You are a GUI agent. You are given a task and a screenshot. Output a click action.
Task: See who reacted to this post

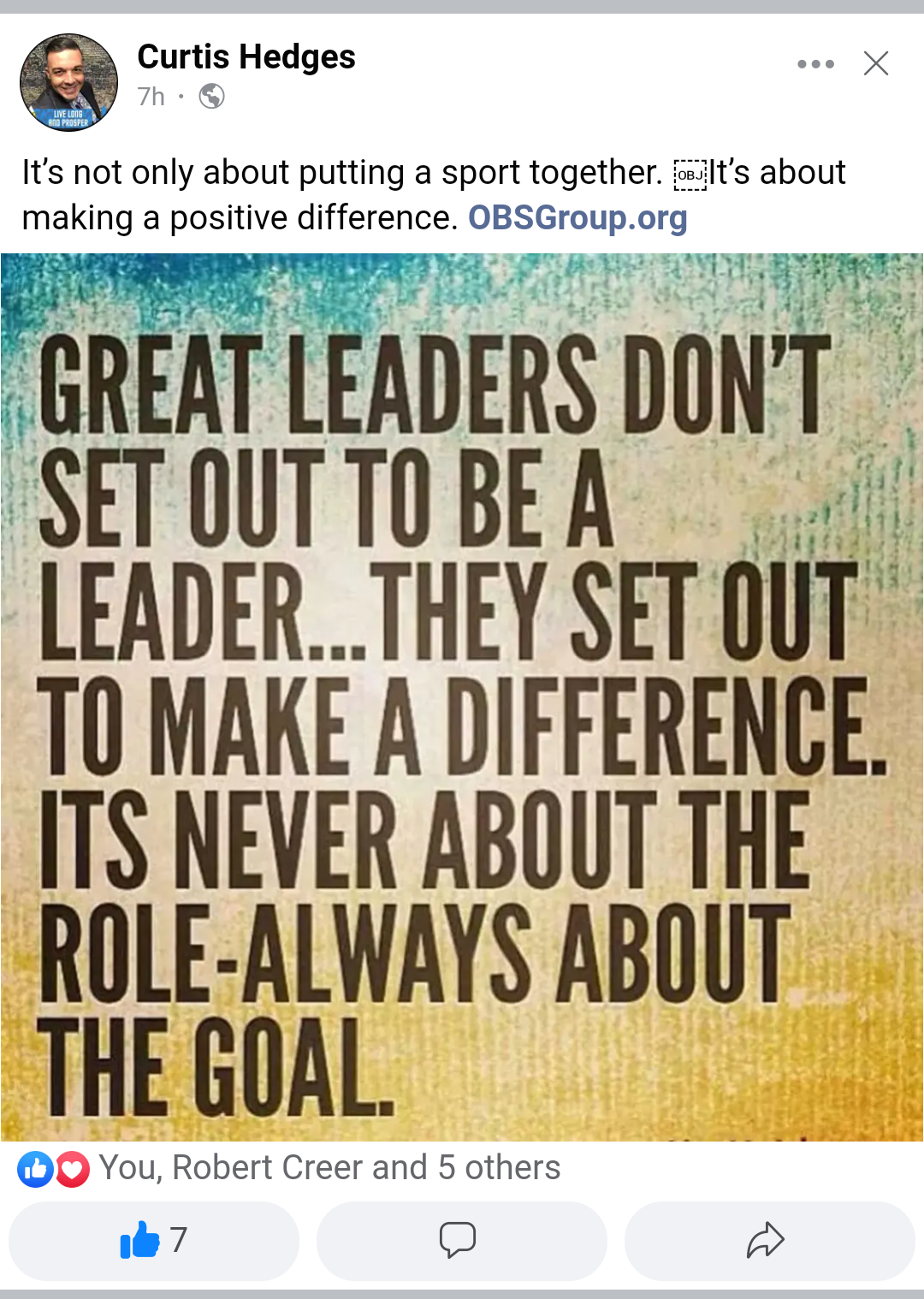pyautogui.click(x=329, y=1168)
